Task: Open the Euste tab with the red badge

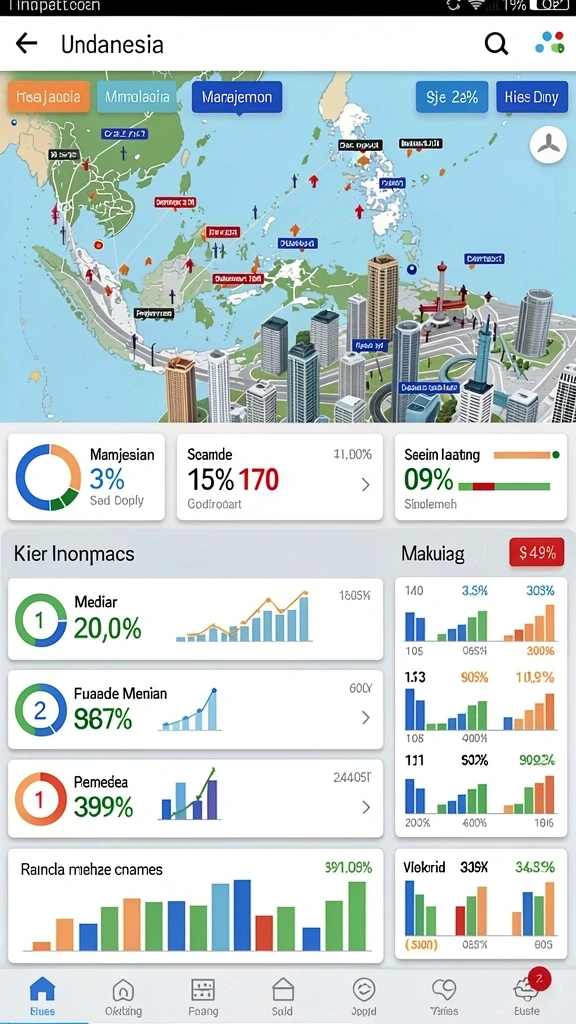Action: pos(526,995)
